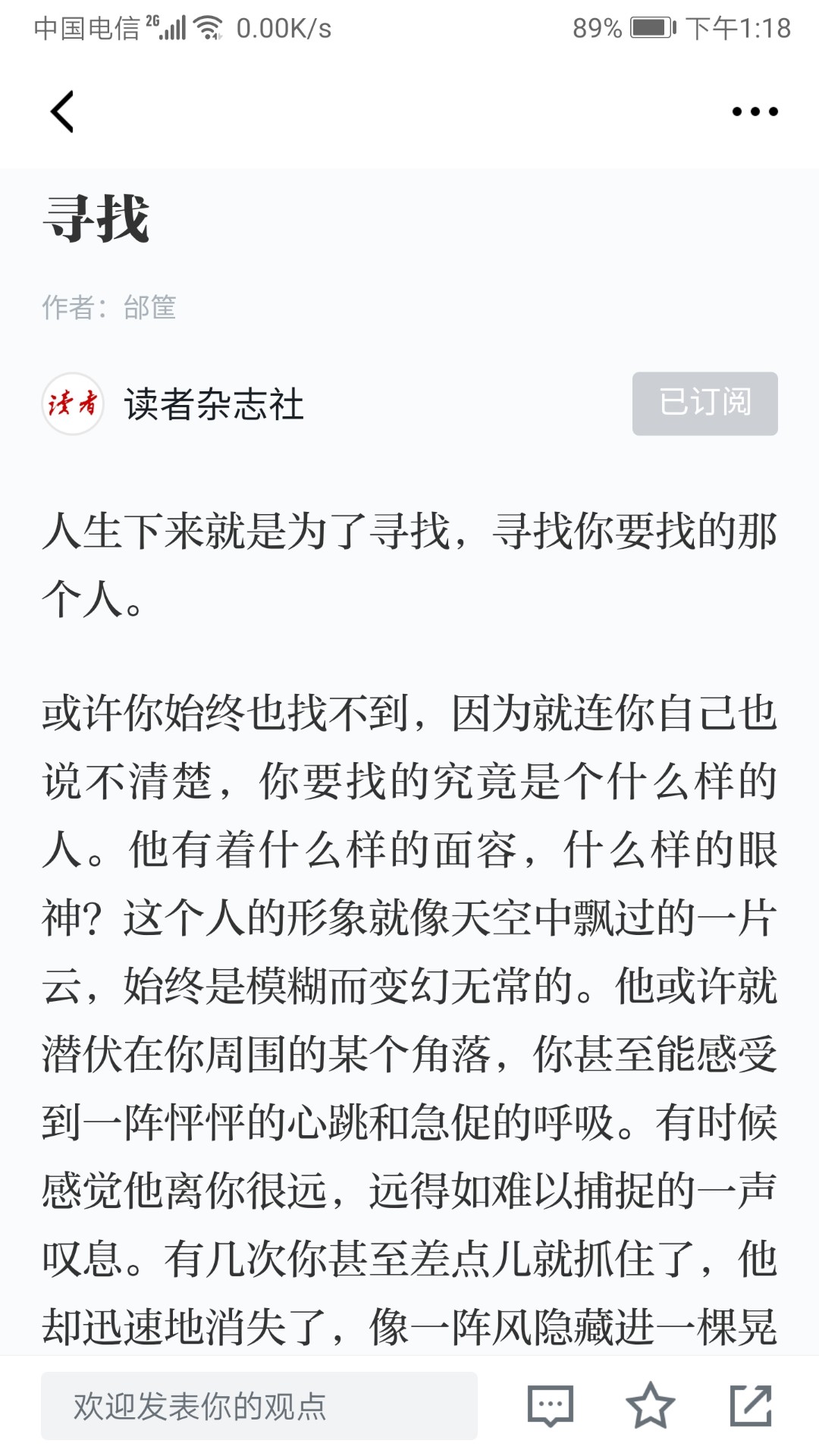View comments via the speech bubble icon

point(550,1405)
